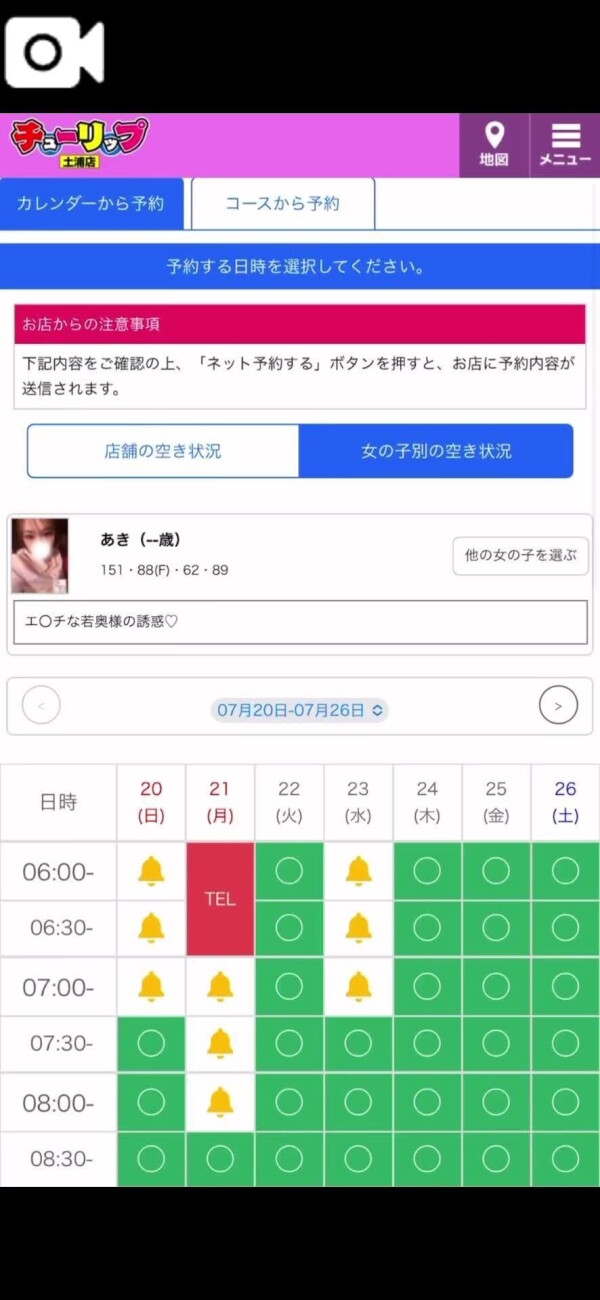The image size is (600, 1300).
Task: Set bell alert for 08:00 Monday 21
Action: (220, 1102)
